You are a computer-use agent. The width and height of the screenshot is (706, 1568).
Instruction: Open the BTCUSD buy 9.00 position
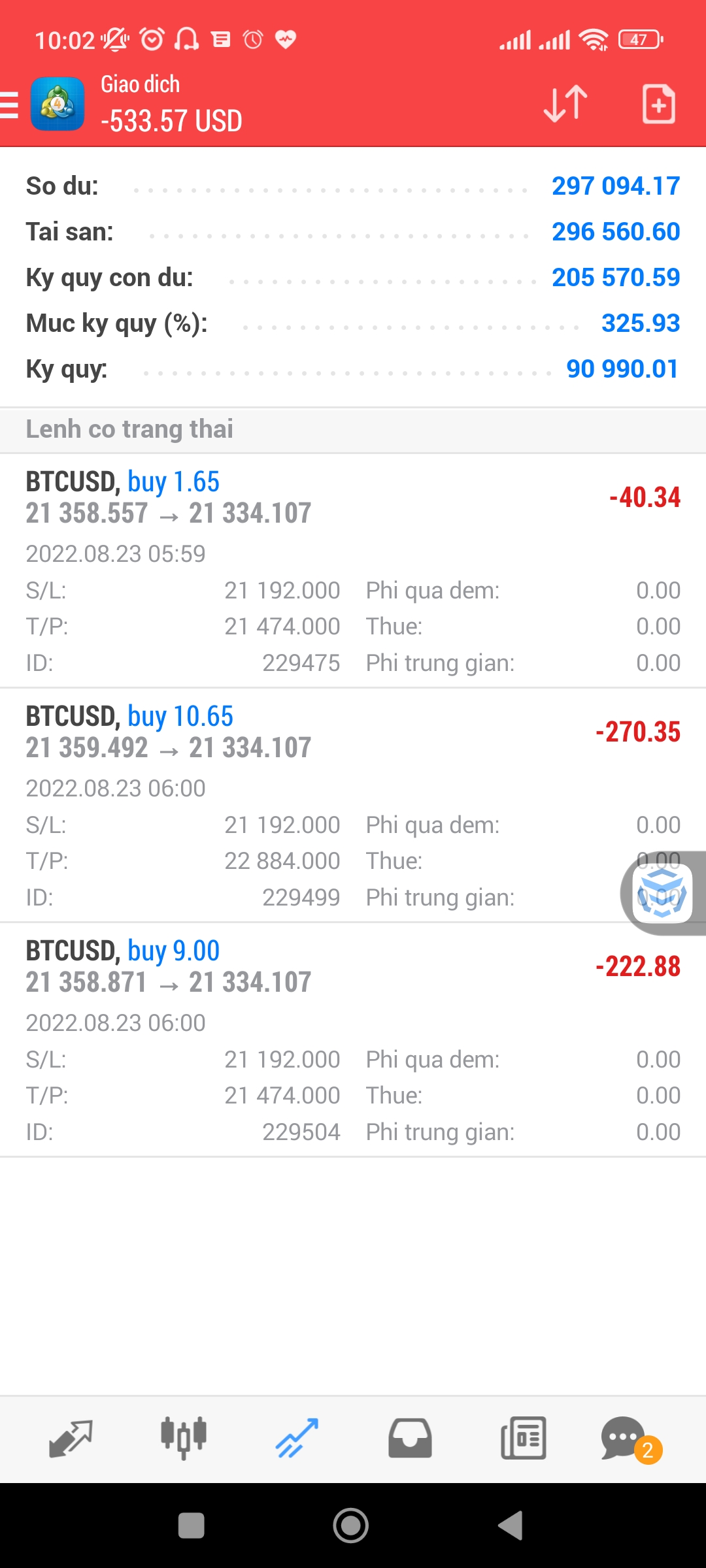pos(353,1039)
